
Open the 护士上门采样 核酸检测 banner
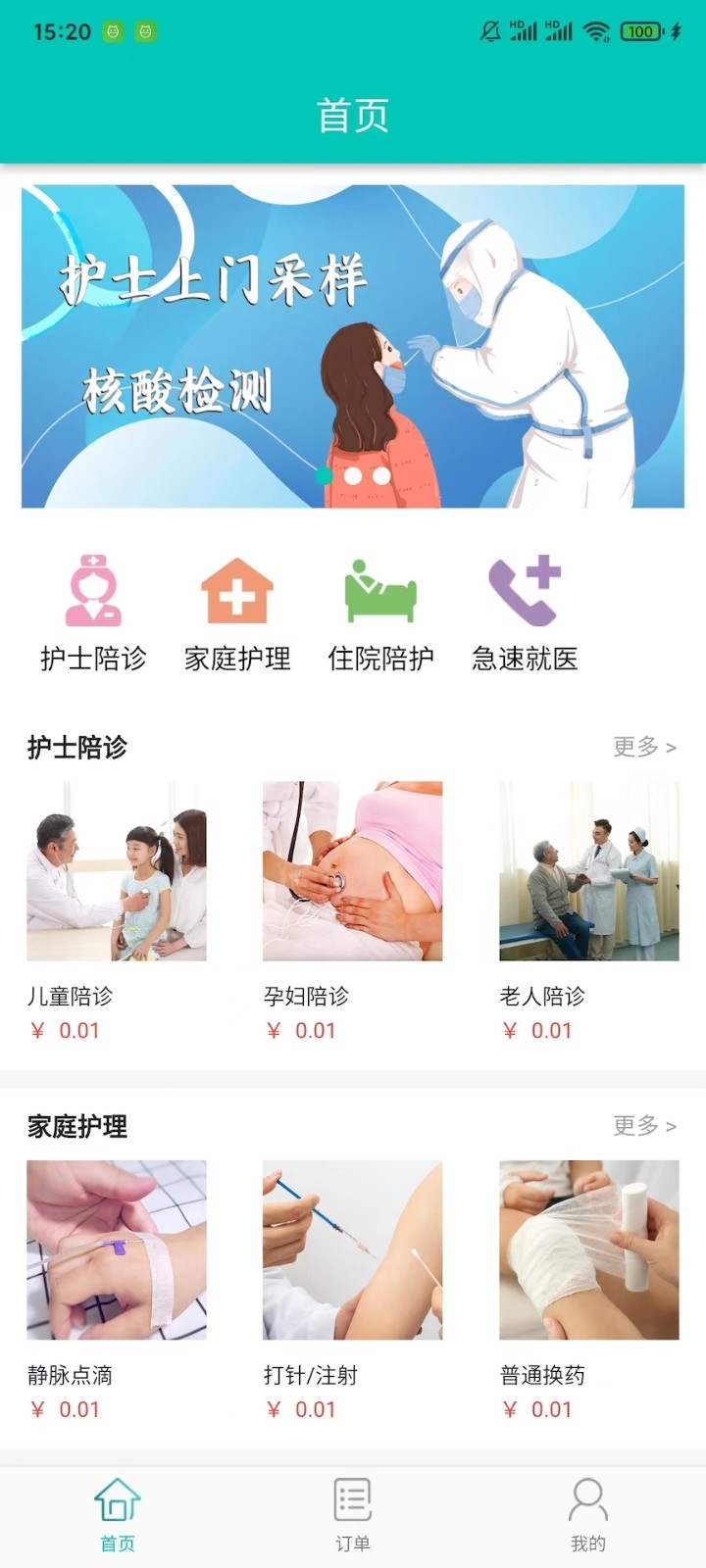pyautogui.click(x=353, y=346)
